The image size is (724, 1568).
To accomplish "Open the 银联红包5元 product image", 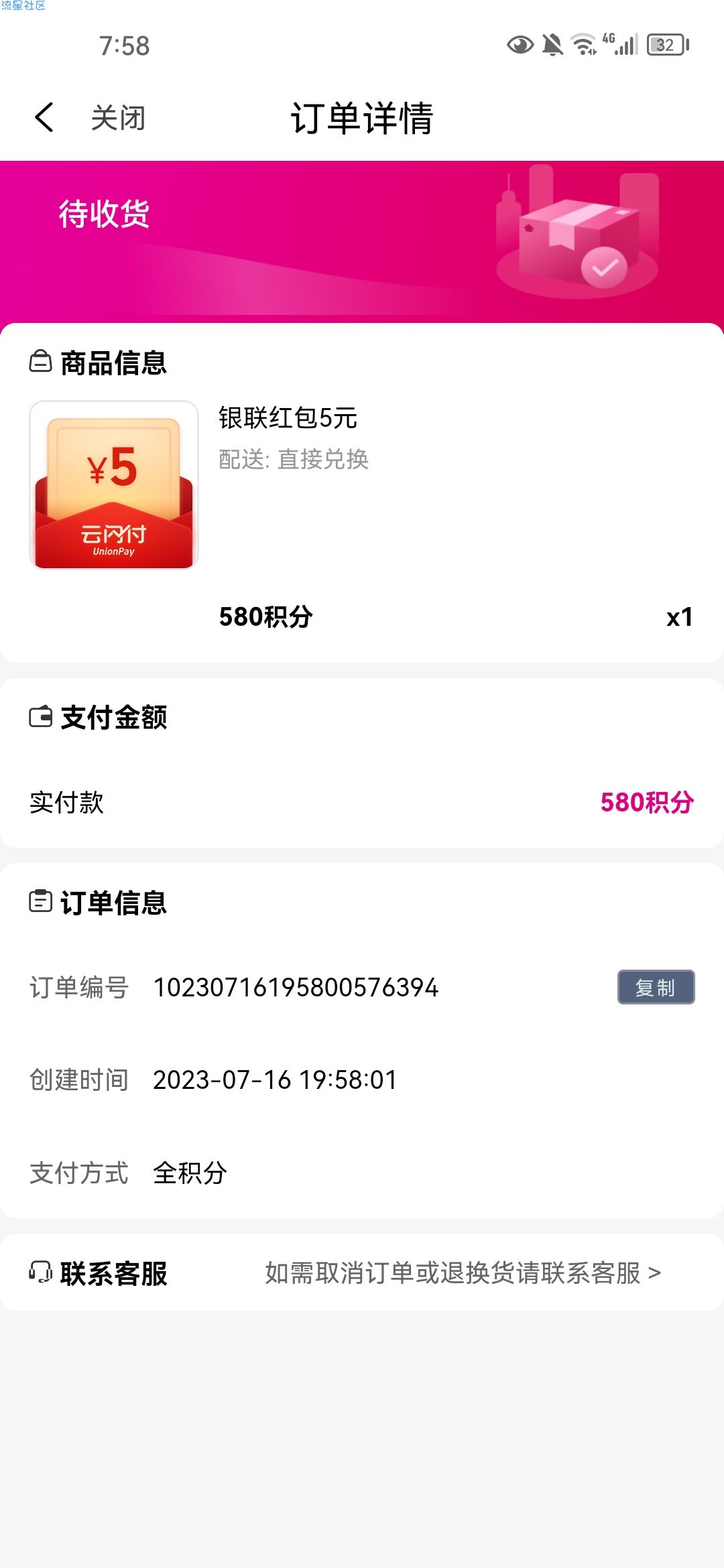I will (x=114, y=484).
